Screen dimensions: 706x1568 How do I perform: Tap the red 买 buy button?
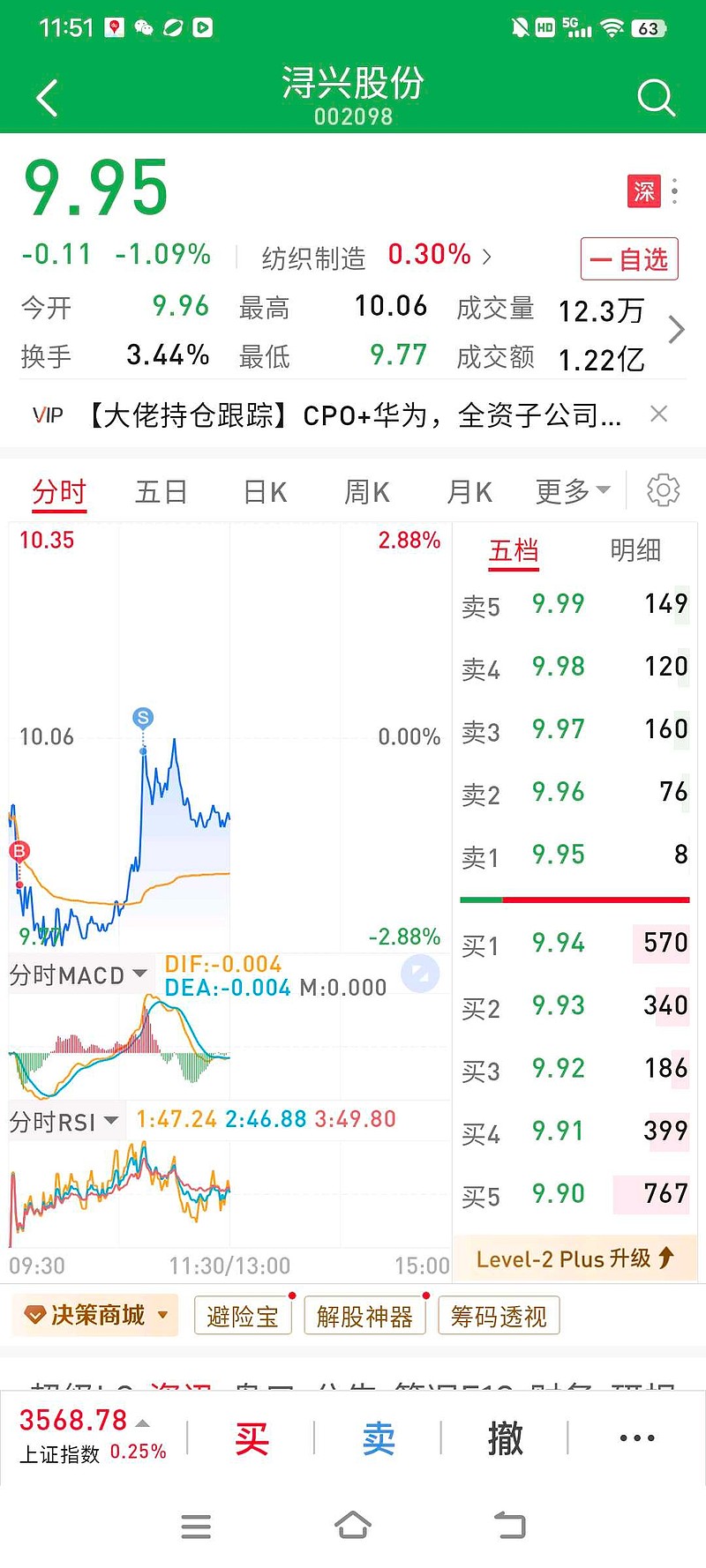click(x=252, y=1438)
